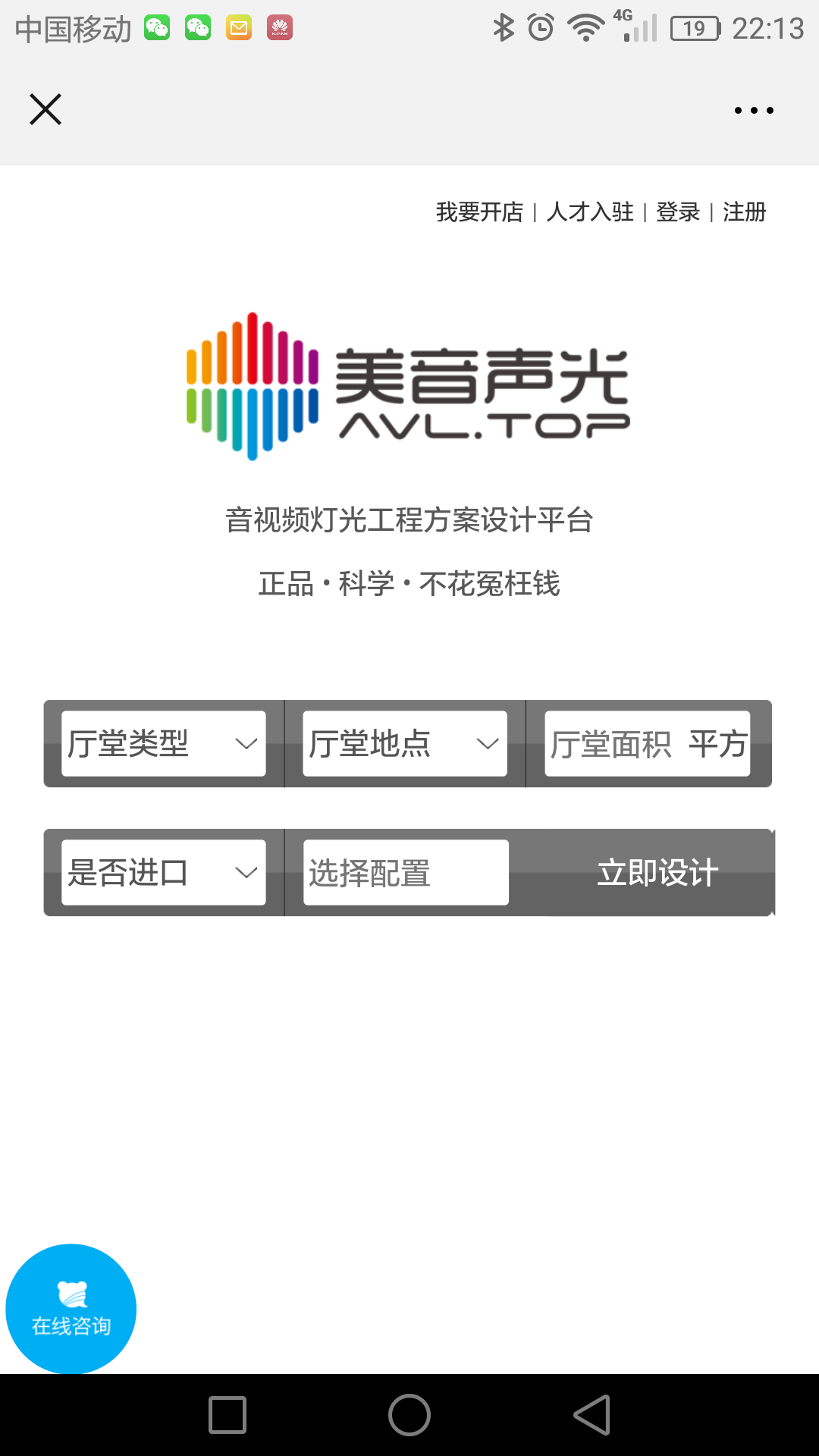Expand the 是否进口 dropdown
Image resolution: width=819 pixels, height=1456 pixels.
164,873
